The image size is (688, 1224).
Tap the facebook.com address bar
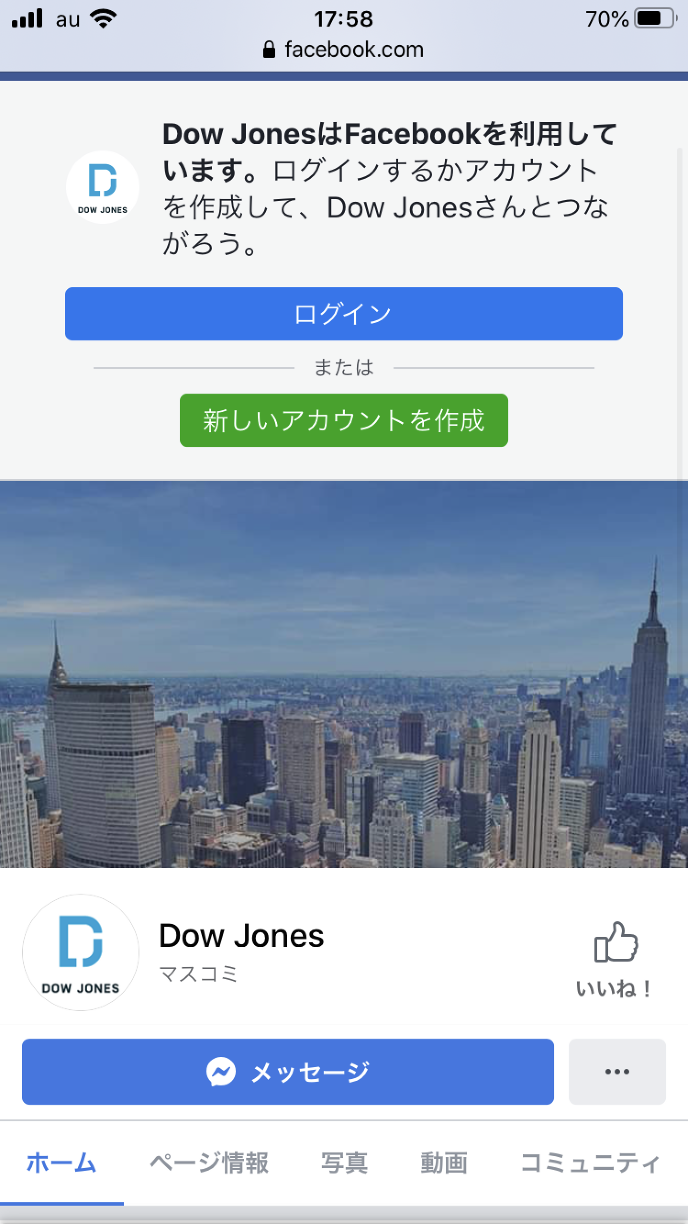pyautogui.click(x=343, y=49)
